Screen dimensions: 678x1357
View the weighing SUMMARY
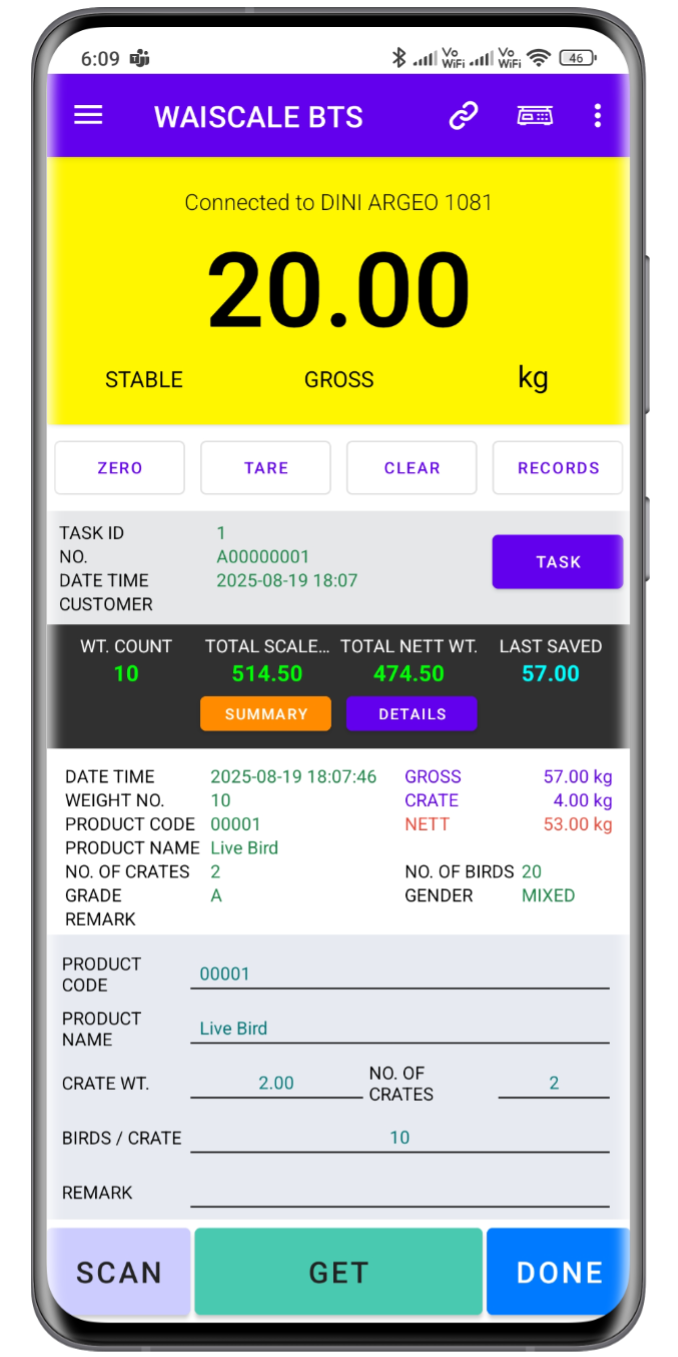click(x=266, y=714)
